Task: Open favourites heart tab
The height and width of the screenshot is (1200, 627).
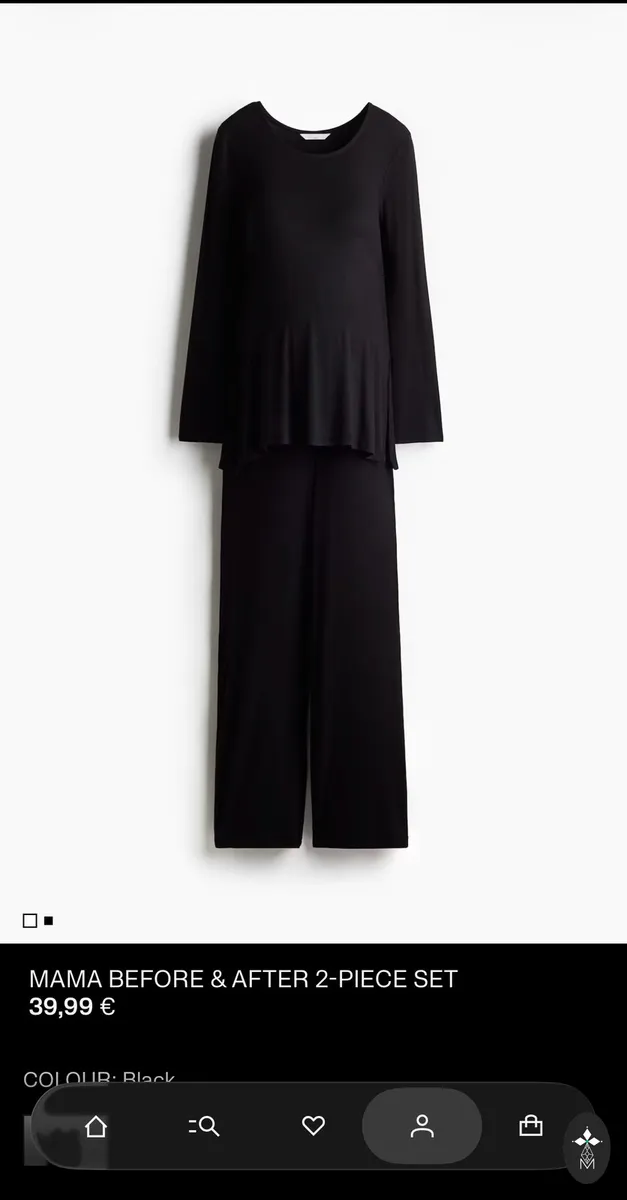Action: coord(313,1126)
